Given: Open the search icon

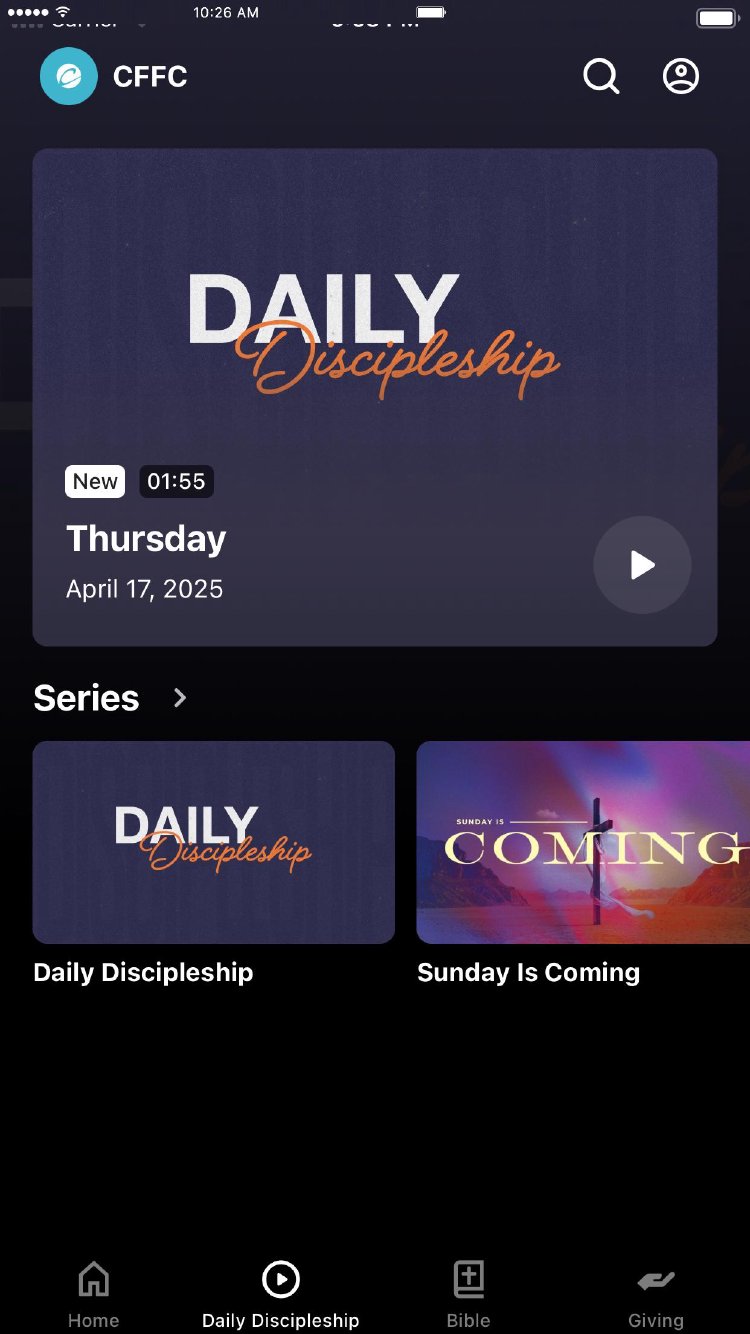Looking at the screenshot, I should pyautogui.click(x=601, y=76).
